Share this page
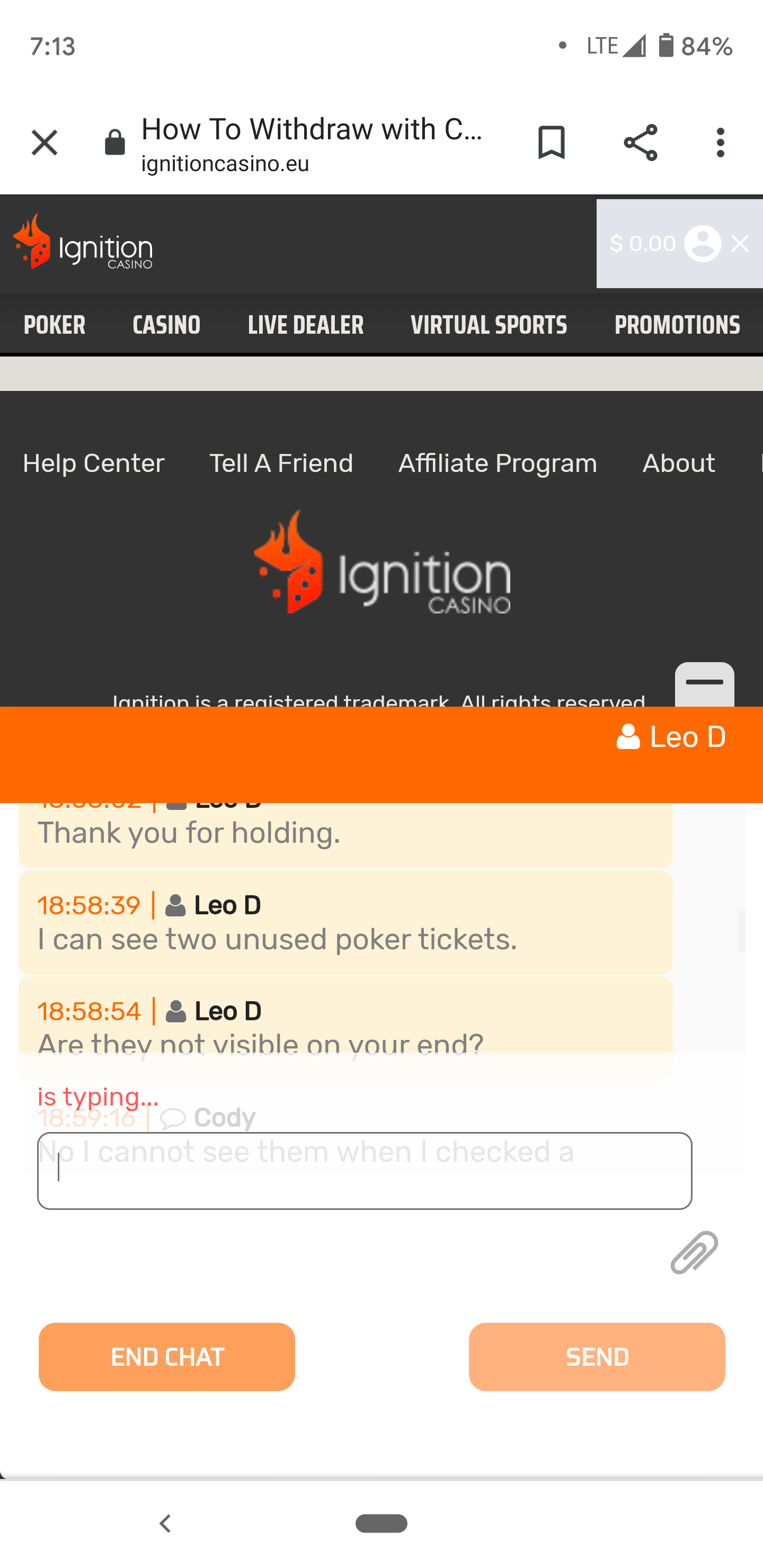The image size is (763, 1568). (640, 143)
